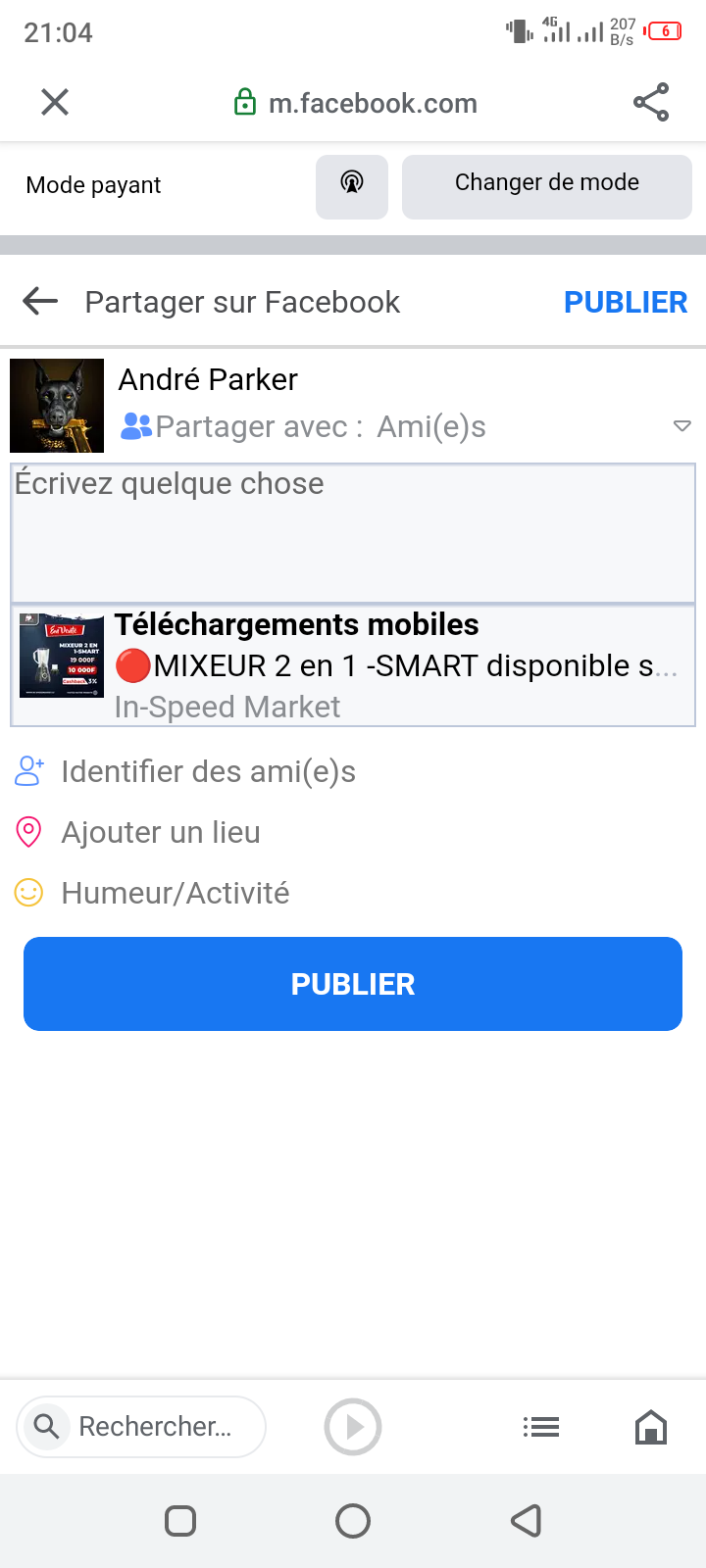Tap the broadcast icon beside Mode payant

352,186
